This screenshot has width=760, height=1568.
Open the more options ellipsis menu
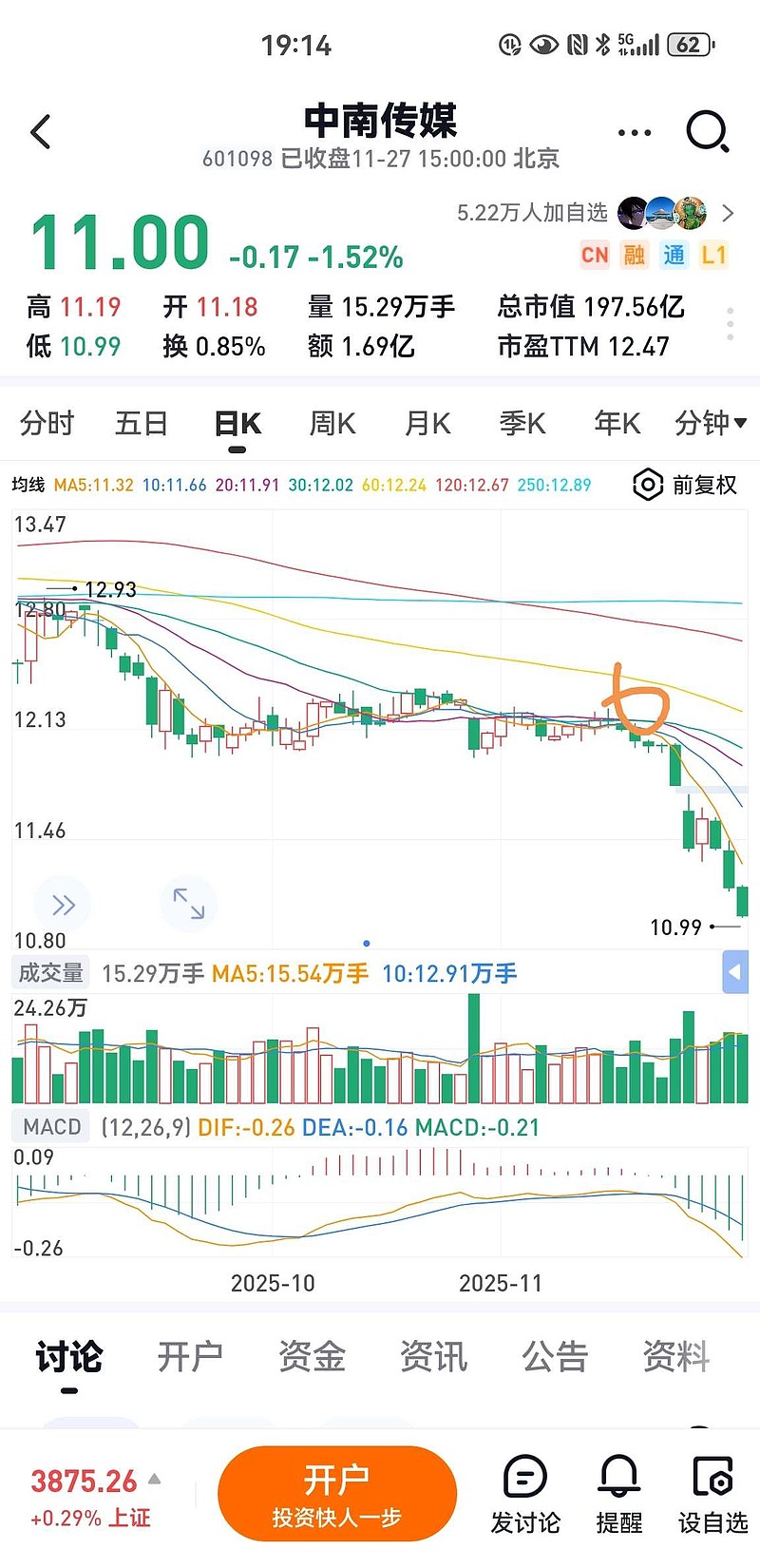(634, 132)
